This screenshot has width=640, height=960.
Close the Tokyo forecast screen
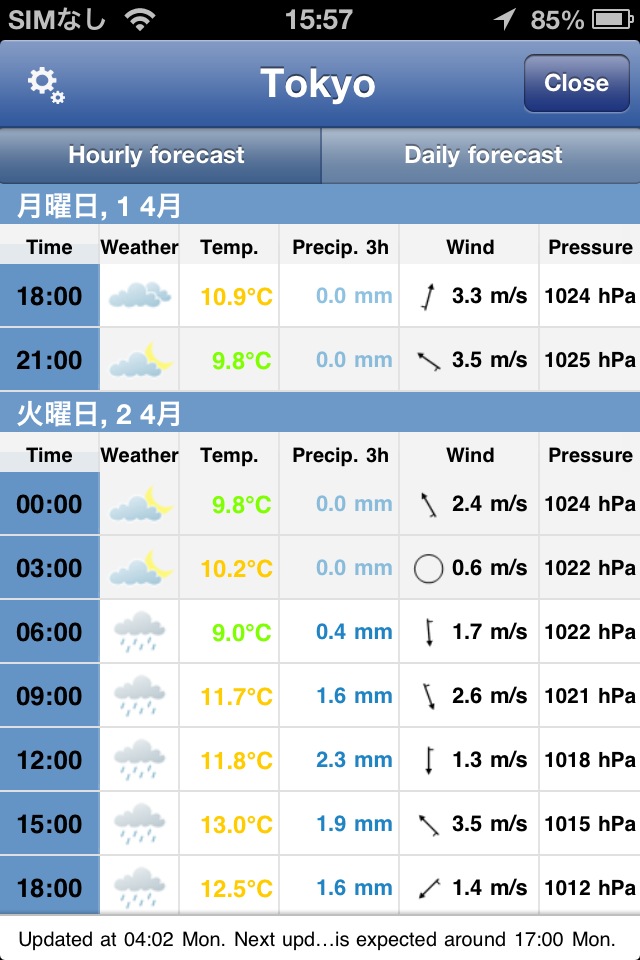click(576, 84)
